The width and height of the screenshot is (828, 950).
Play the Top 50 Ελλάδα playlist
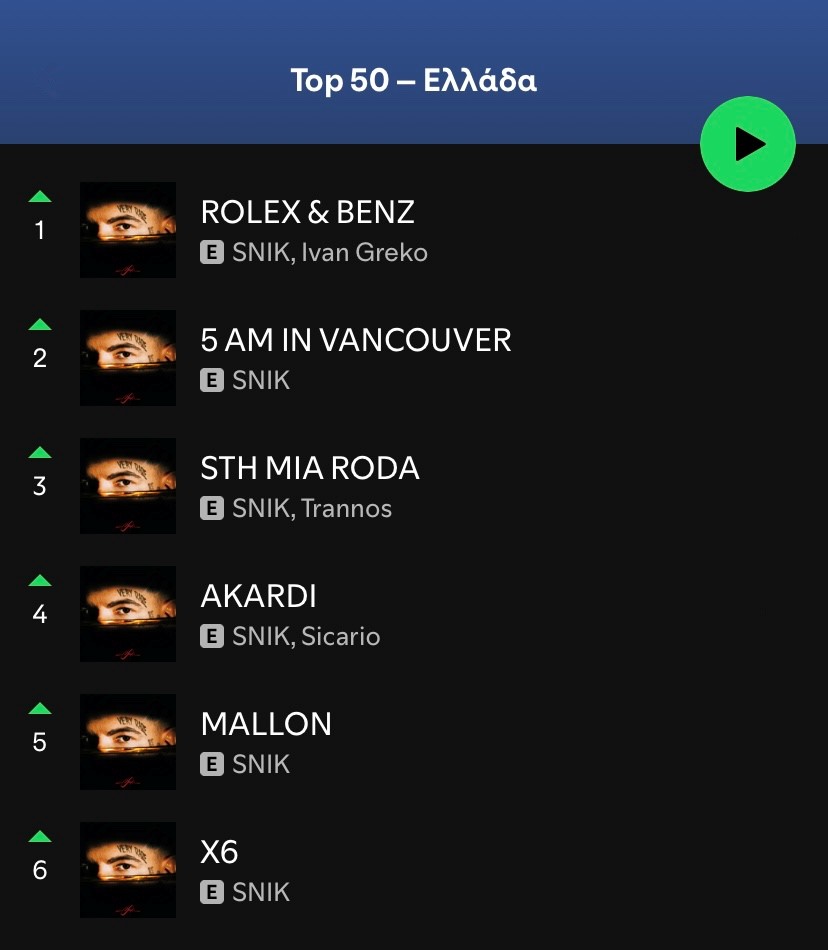coord(748,144)
